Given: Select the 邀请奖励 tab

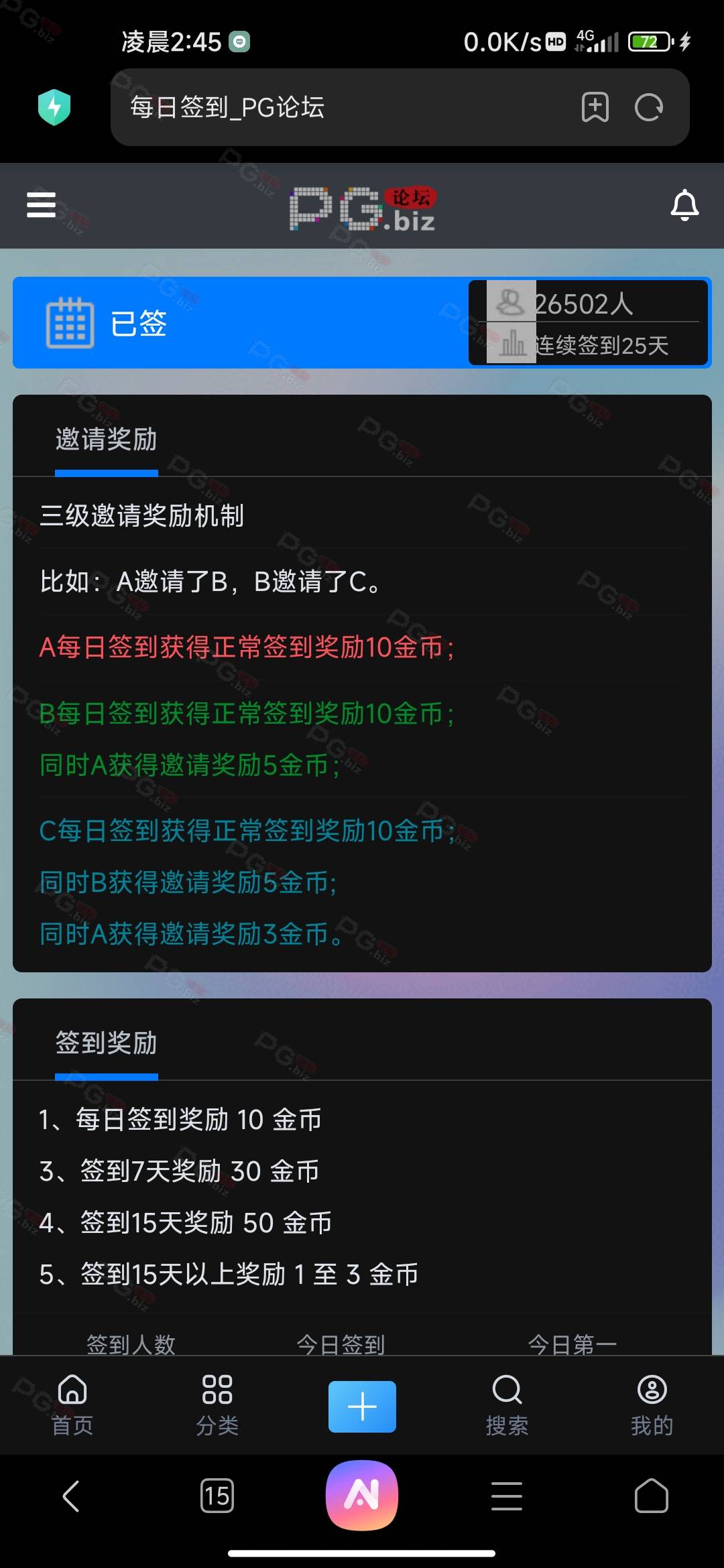Looking at the screenshot, I should tap(107, 440).
